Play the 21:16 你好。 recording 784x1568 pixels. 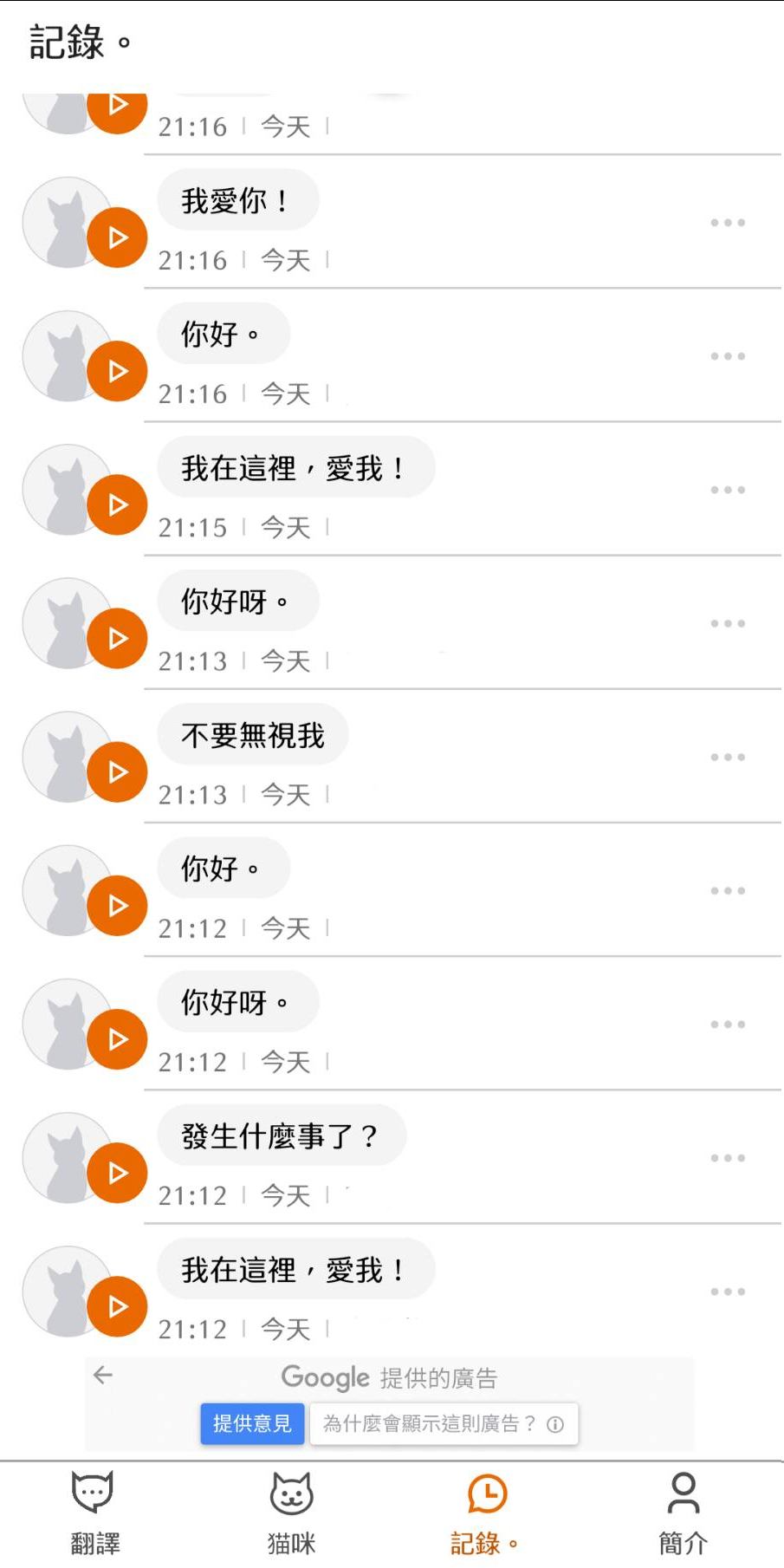pos(118,371)
